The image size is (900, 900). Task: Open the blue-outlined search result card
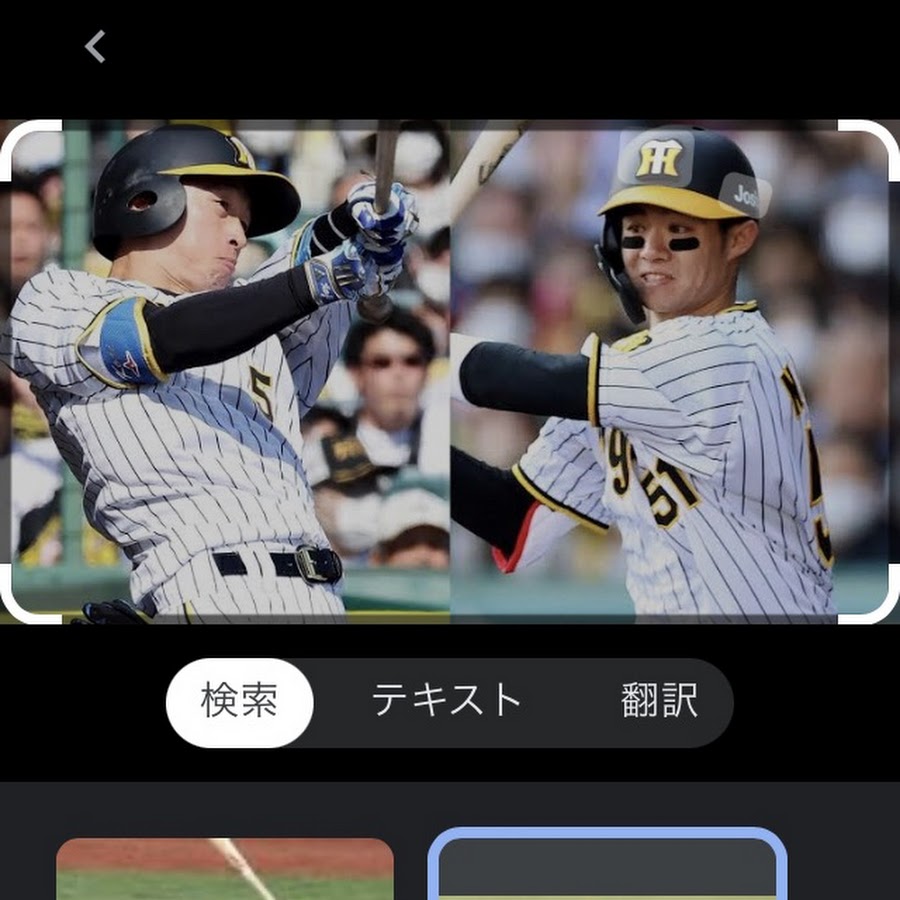point(607,868)
